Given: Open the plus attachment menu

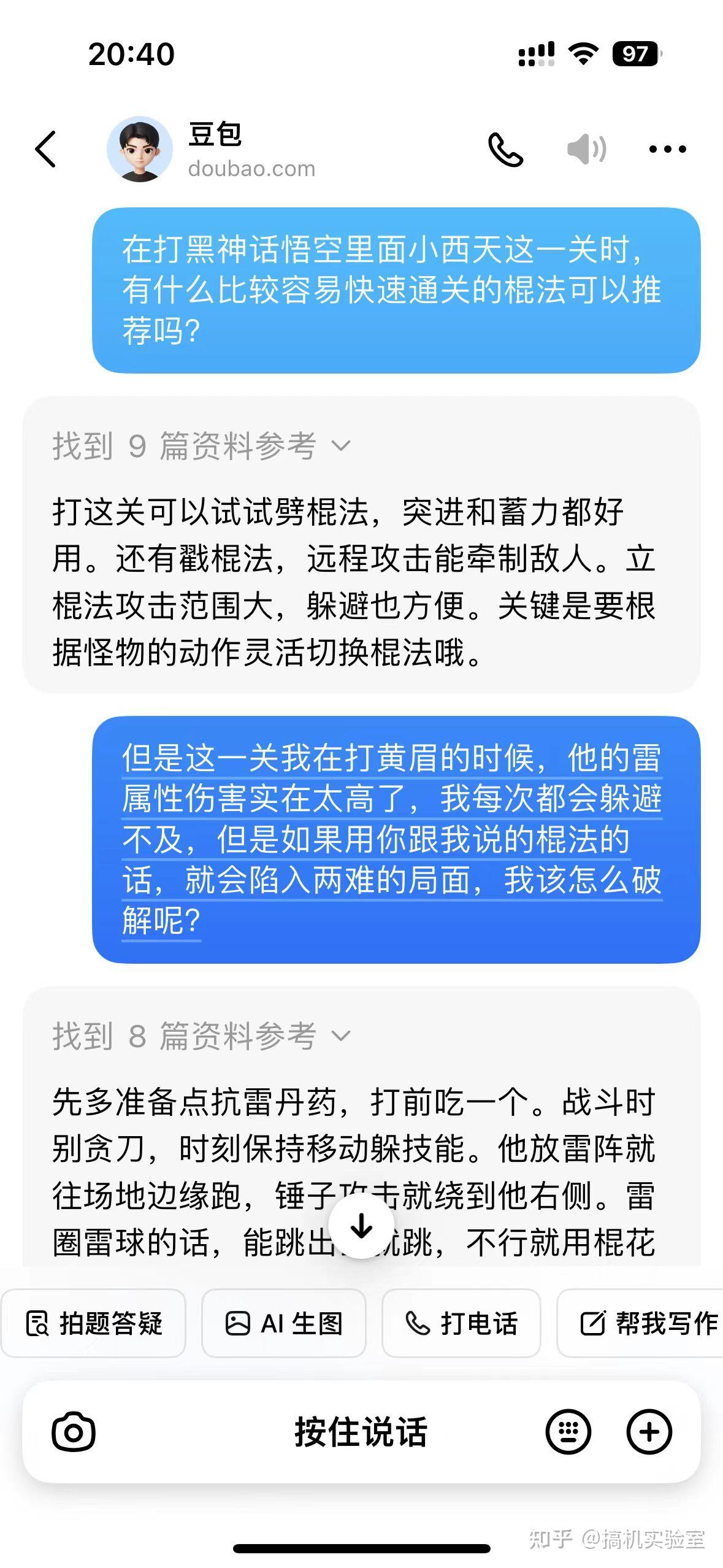Looking at the screenshot, I should point(649,1432).
